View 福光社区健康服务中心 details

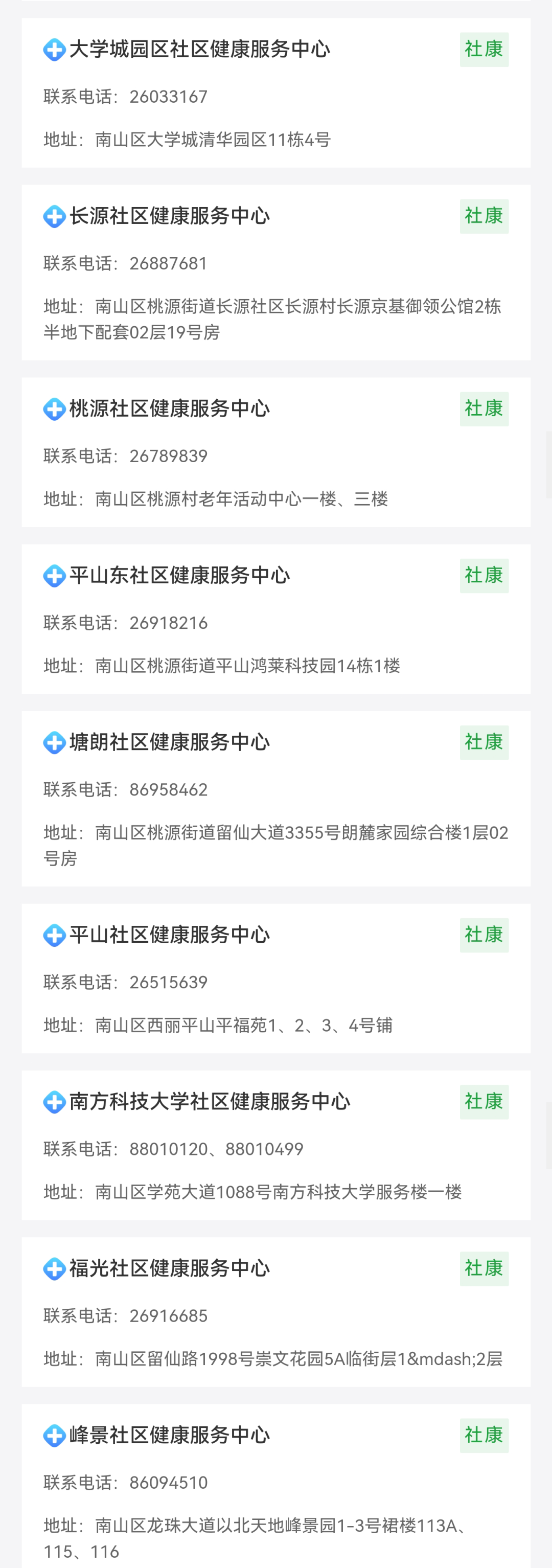169,1268
